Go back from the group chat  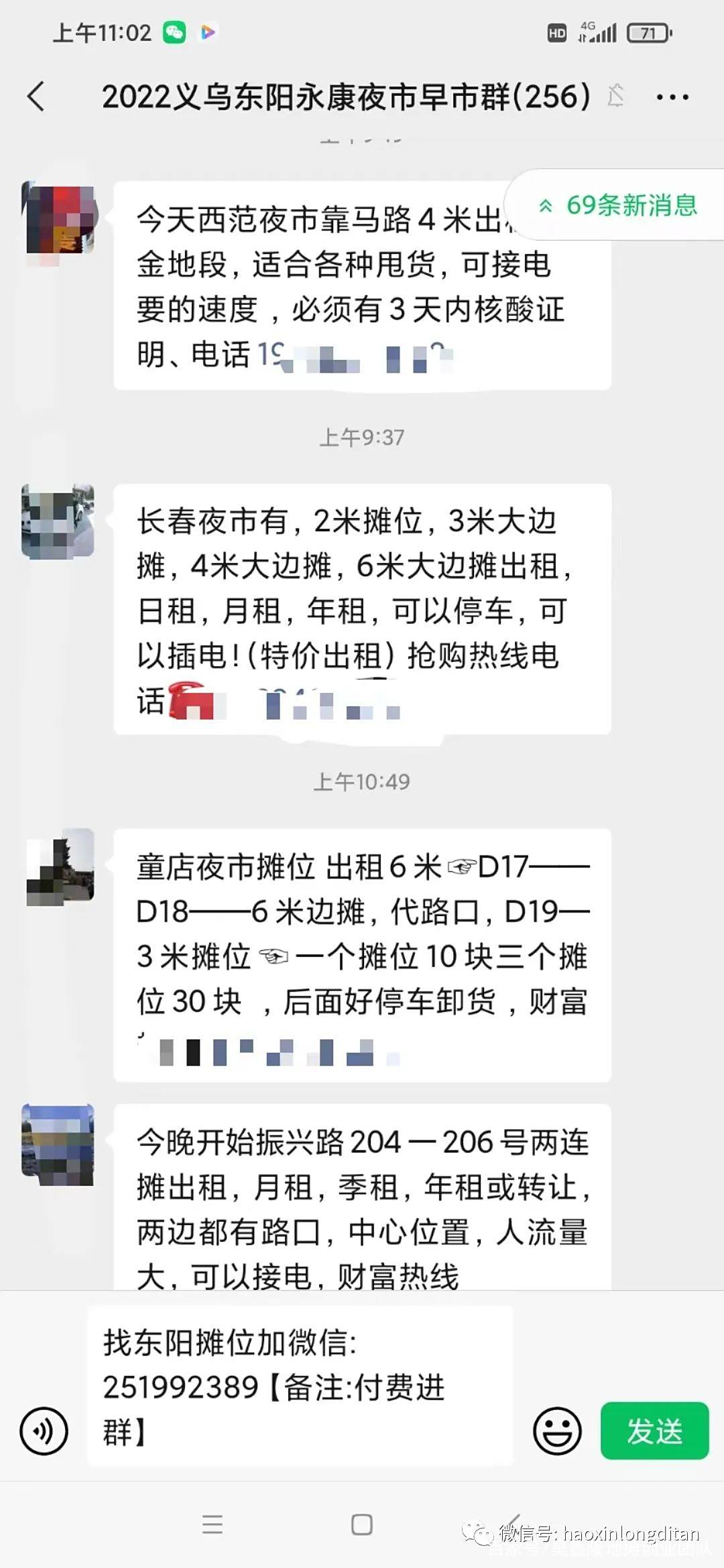[x=37, y=96]
